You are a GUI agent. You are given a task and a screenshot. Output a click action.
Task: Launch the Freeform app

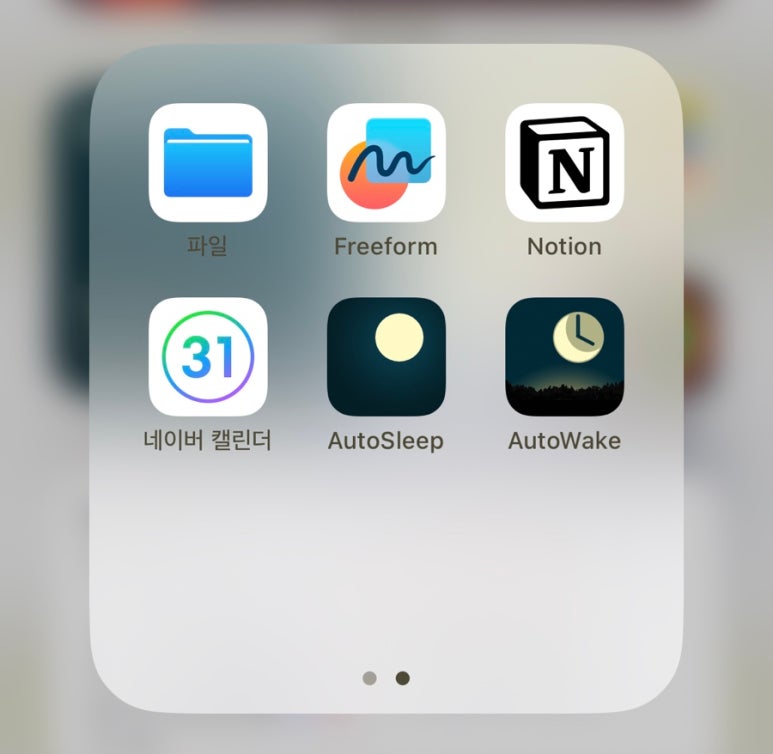pos(386,162)
